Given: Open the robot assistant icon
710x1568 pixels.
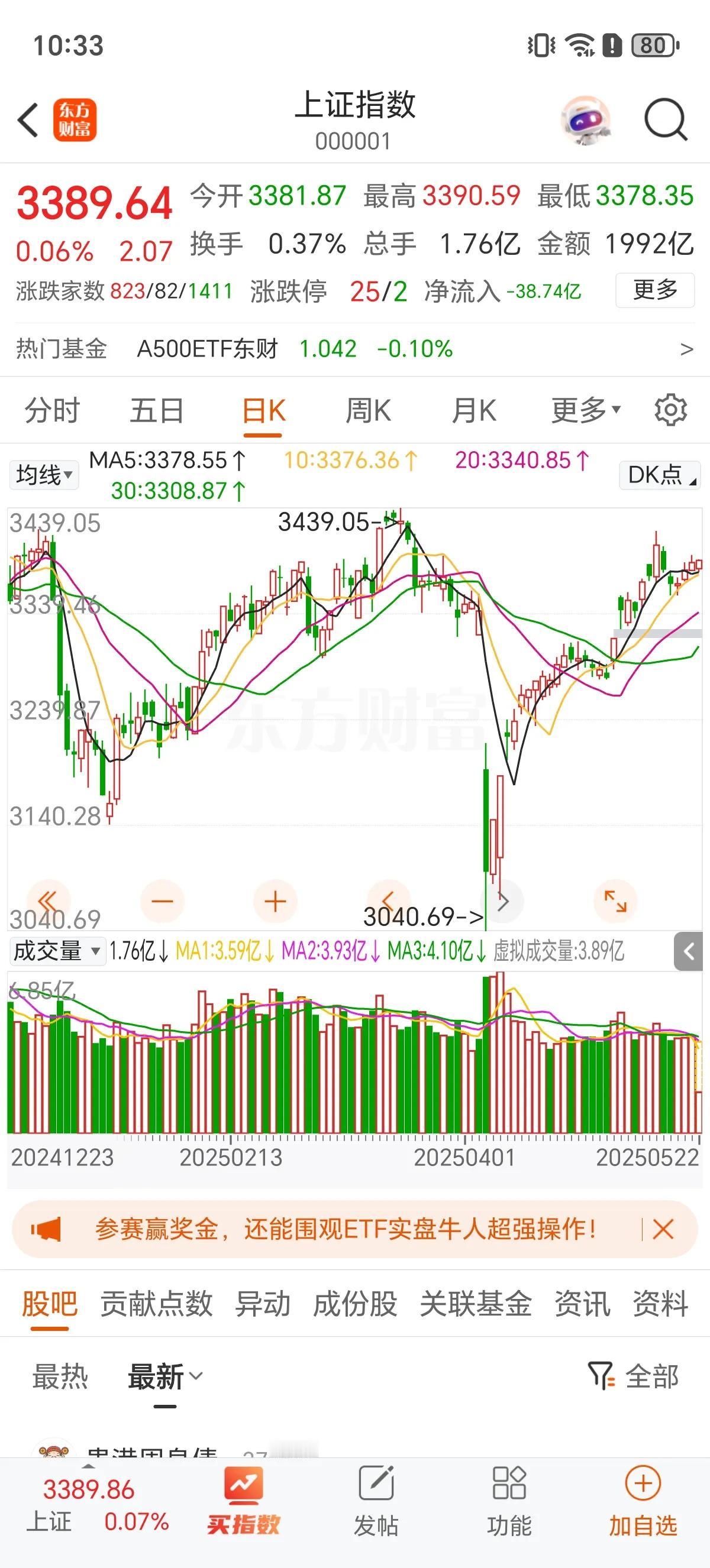Looking at the screenshot, I should click(x=585, y=120).
